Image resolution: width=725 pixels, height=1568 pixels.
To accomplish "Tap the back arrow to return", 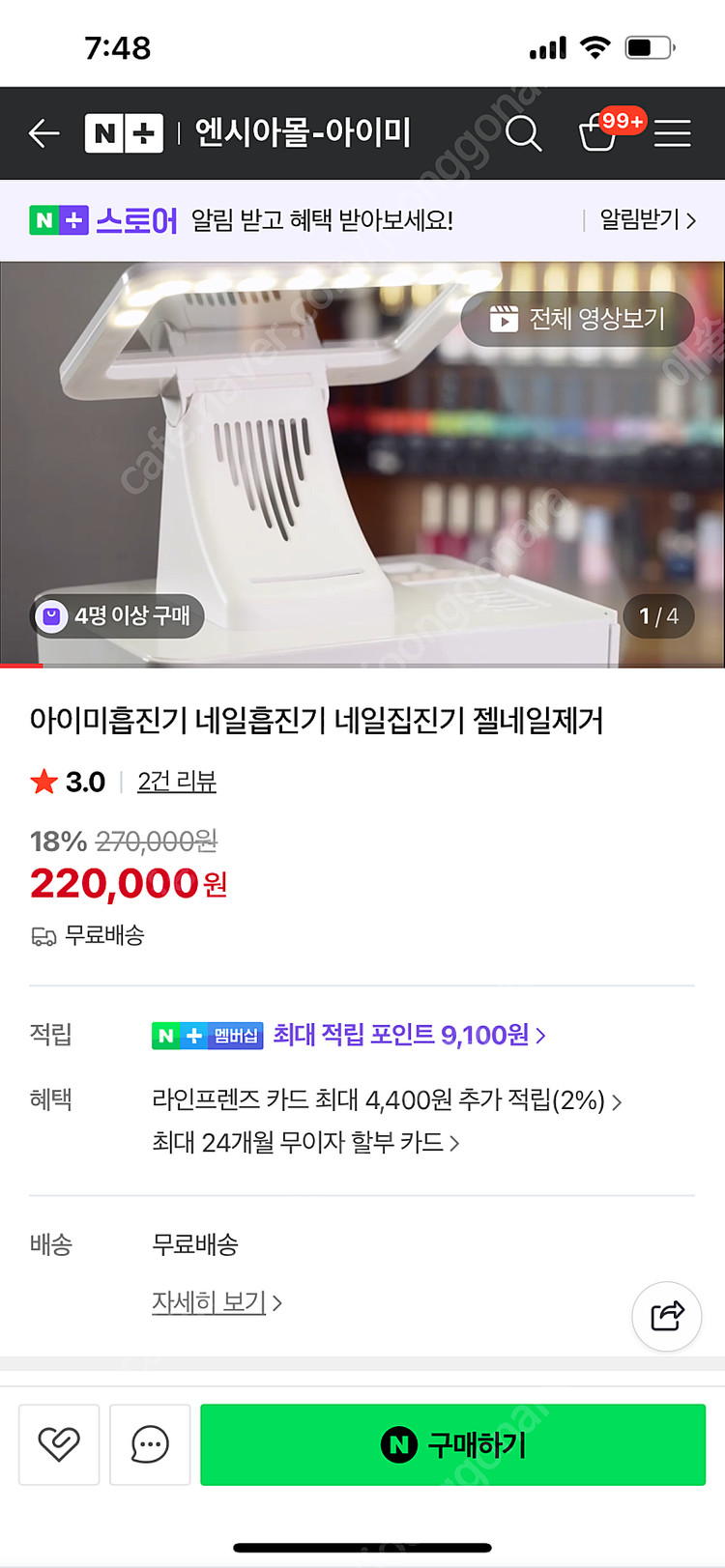I will point(43,134).
